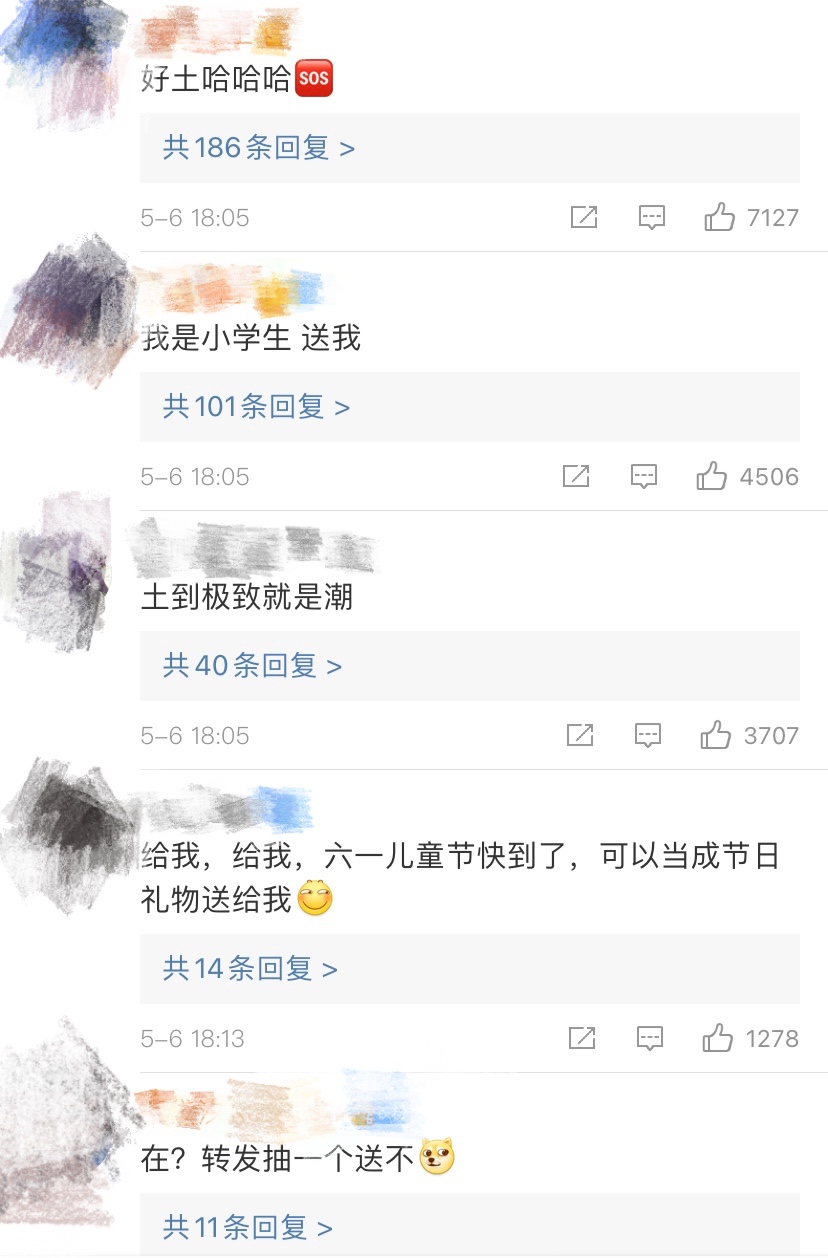Expand the 共11条回复 replies

(248, 1227)
